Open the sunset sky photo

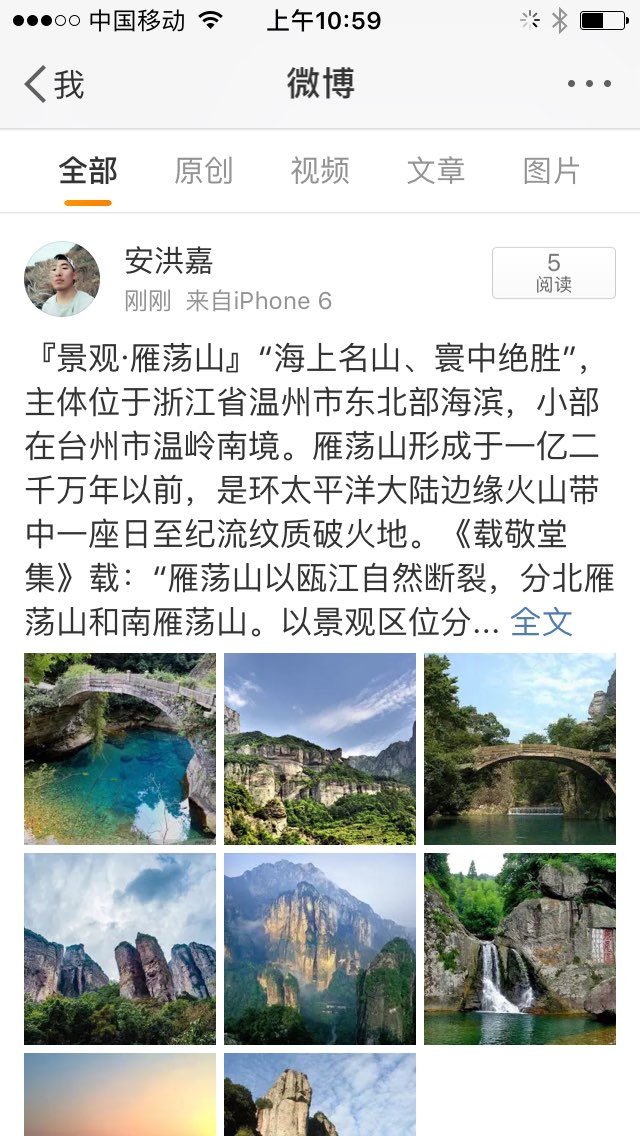(120, 1094)
